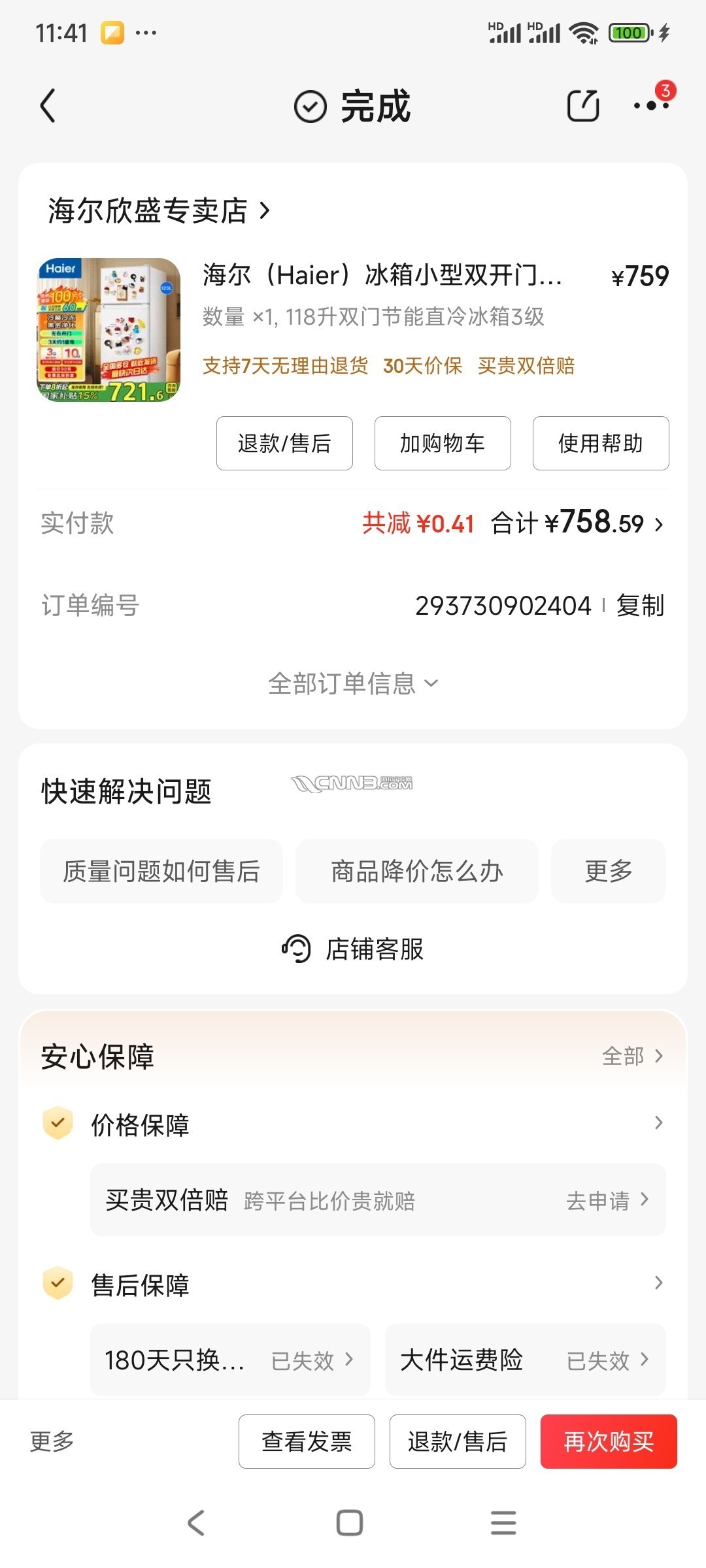Open the Haier fridge product thumbnail
This screenshot has height=1568, width=706.
pyautogui.click(x=109, y=330)
